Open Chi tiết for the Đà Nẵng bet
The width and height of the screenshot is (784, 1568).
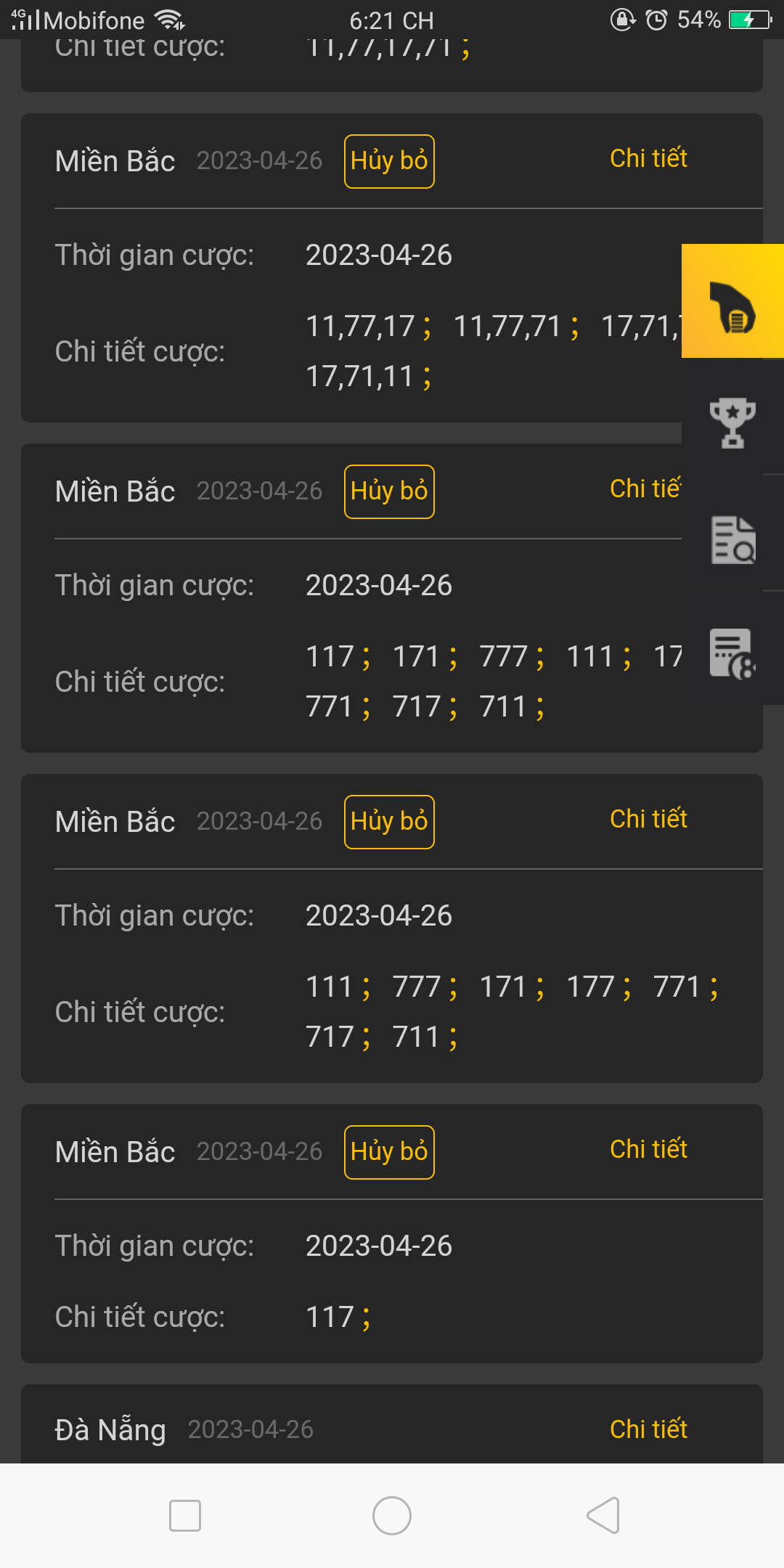(x=648, y=1429)
